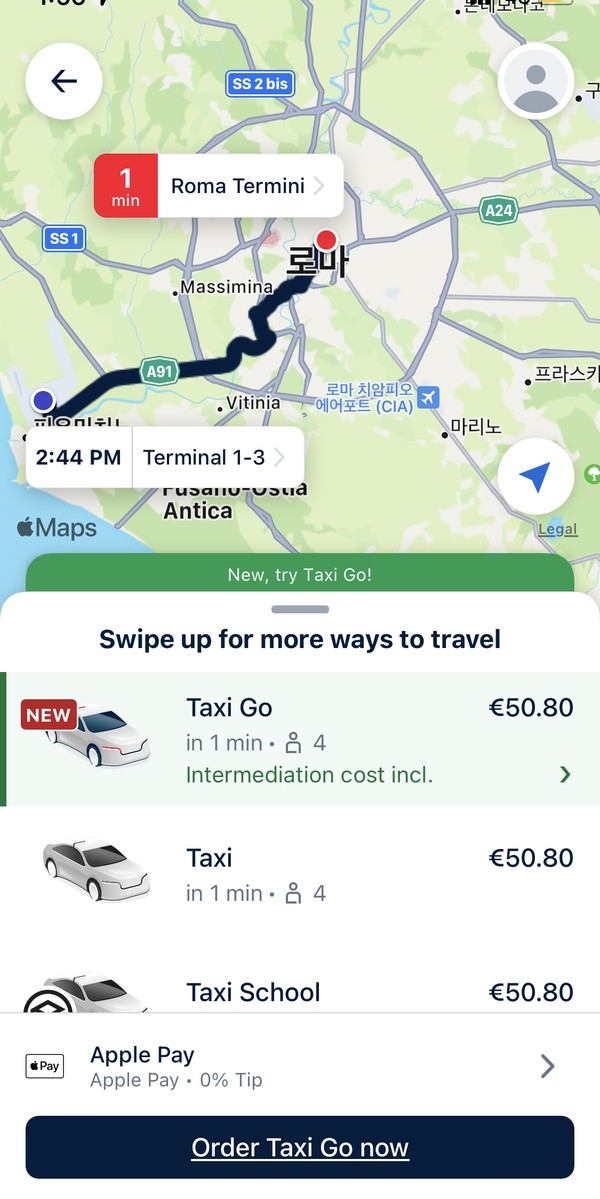Choose the standard Taxi option
Image resolution: width=600 pixels, height=1199 pixels.
300,875
